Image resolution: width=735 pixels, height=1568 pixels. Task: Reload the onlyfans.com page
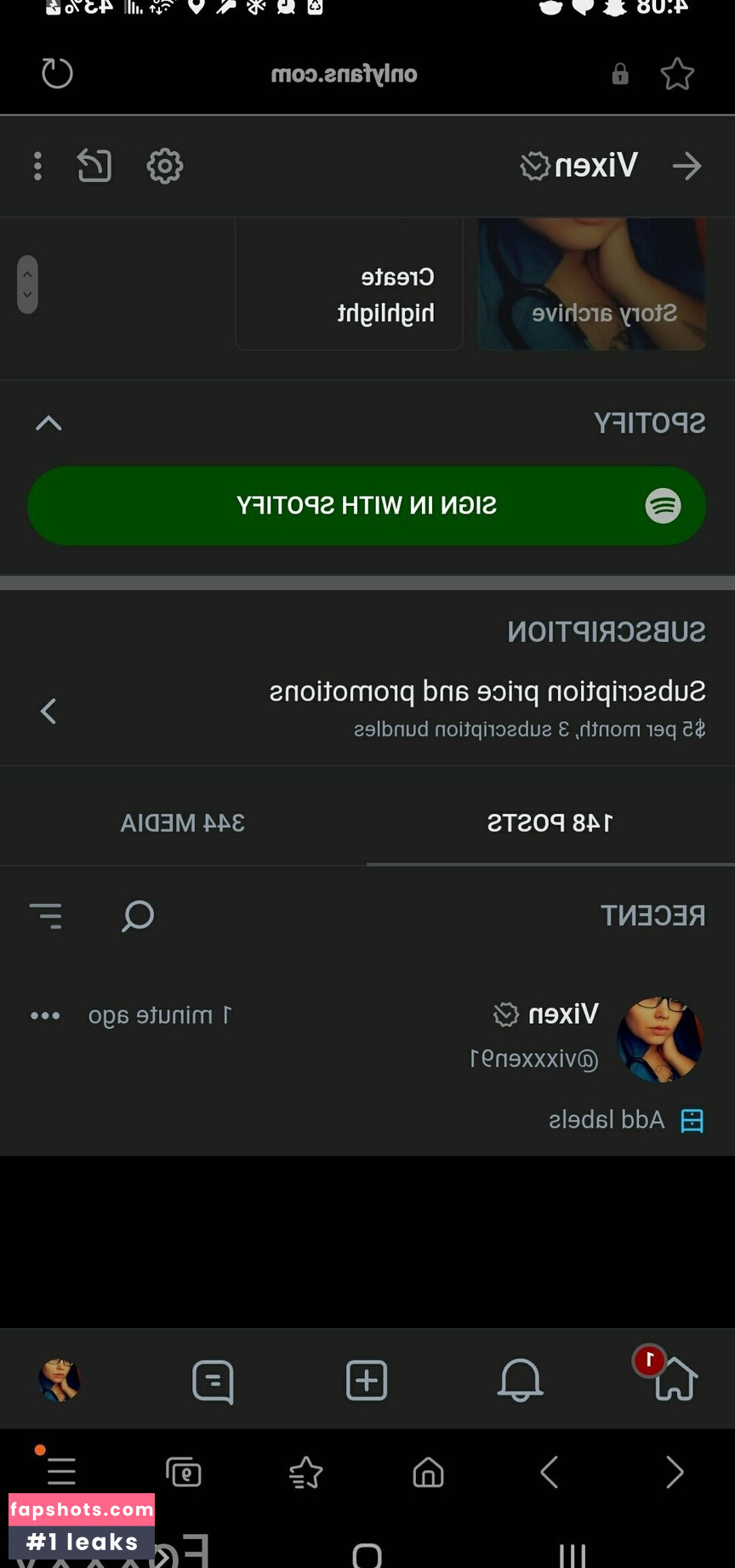[x=57, y=74]
